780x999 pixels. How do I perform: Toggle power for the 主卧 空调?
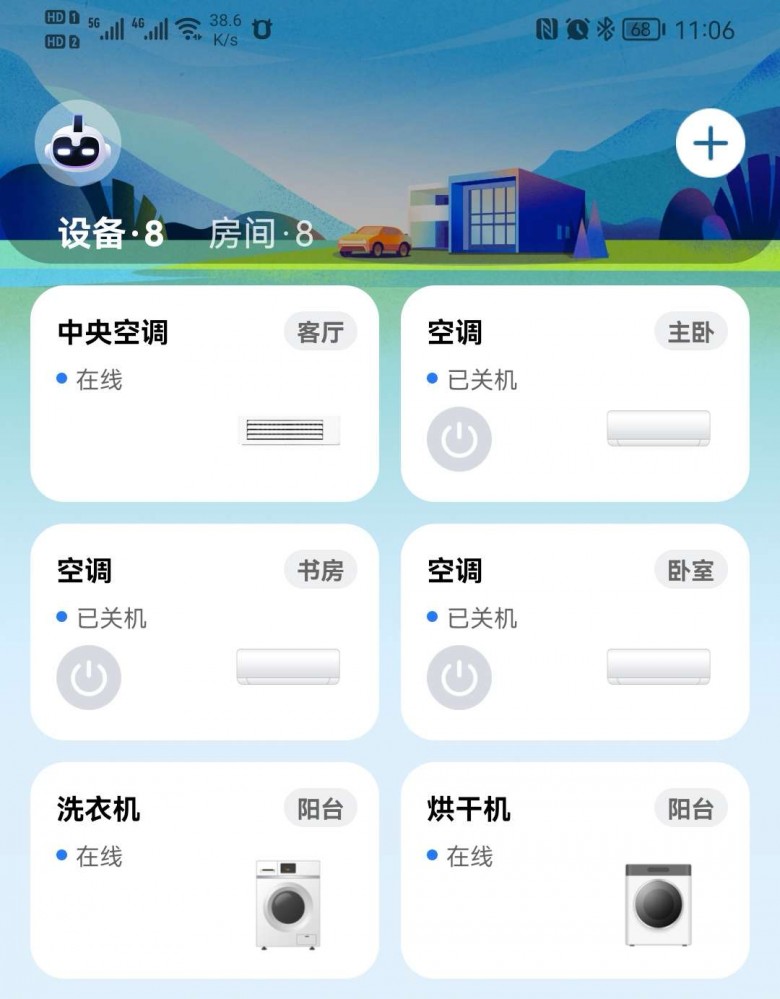(x=459, y=439)
